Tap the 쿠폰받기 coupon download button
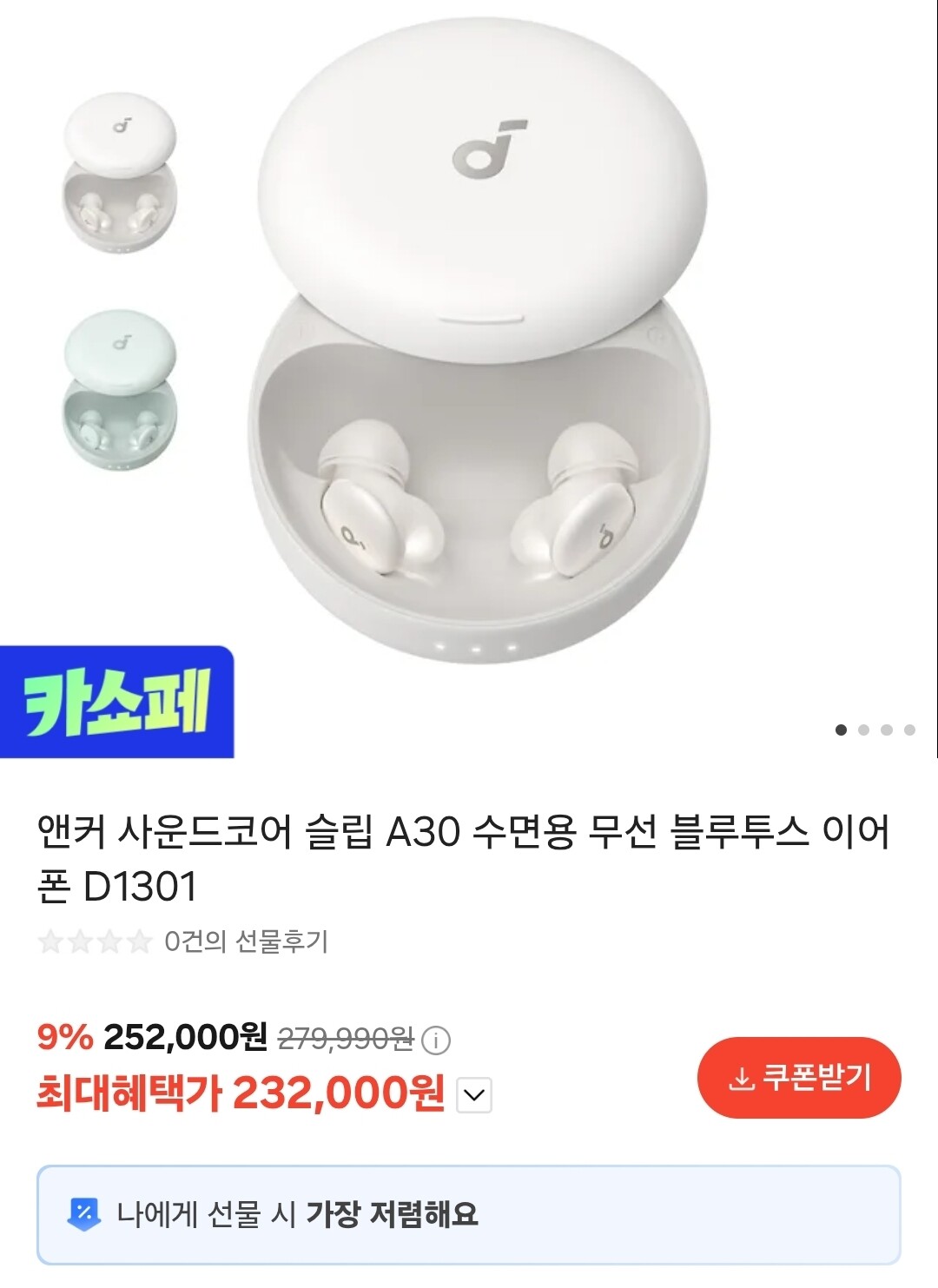 (799, 1078)
